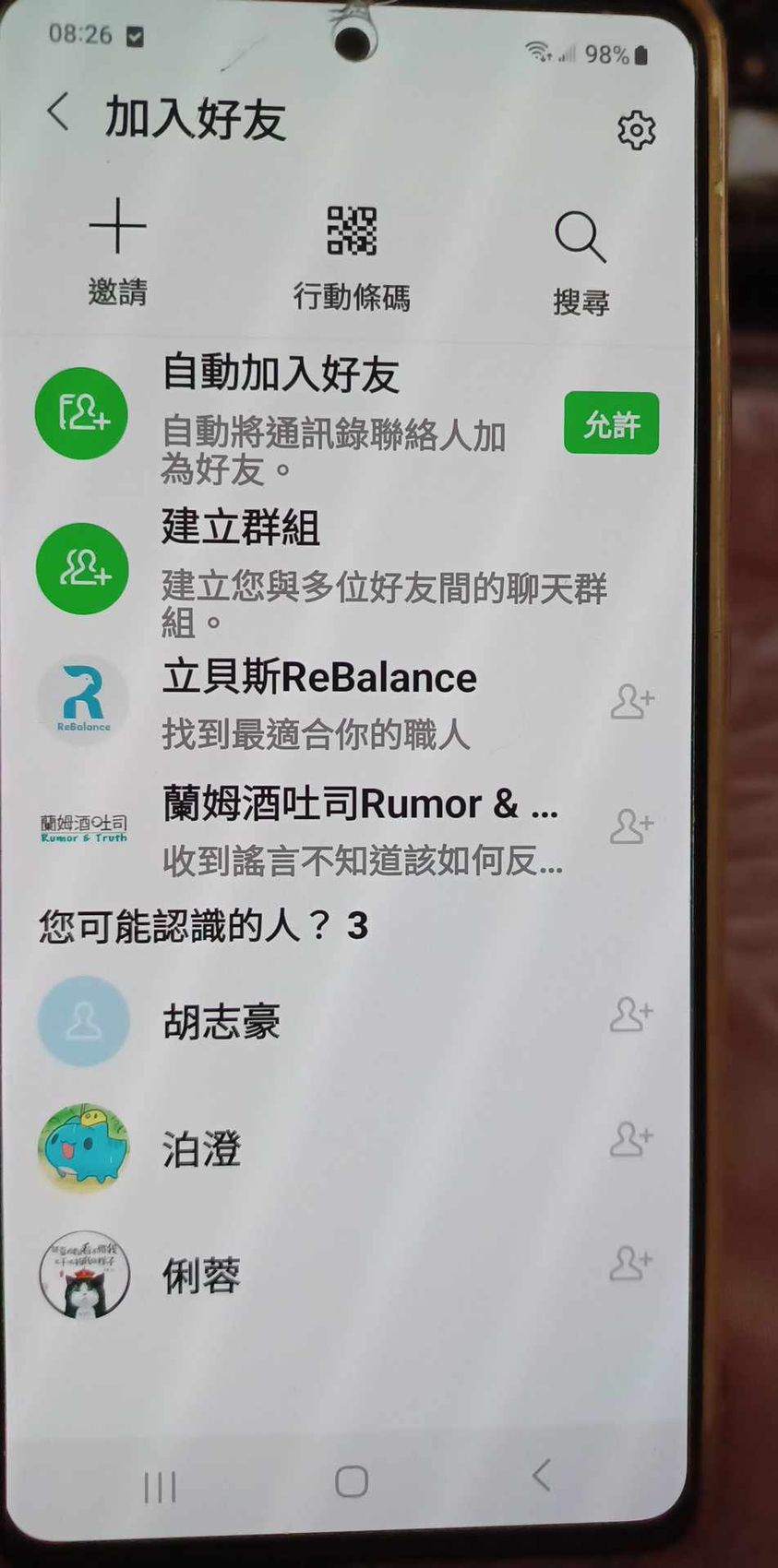Screen dimensions: 778x1568
Task: Go back from 加入好友 screen
Action: [58, 113]
